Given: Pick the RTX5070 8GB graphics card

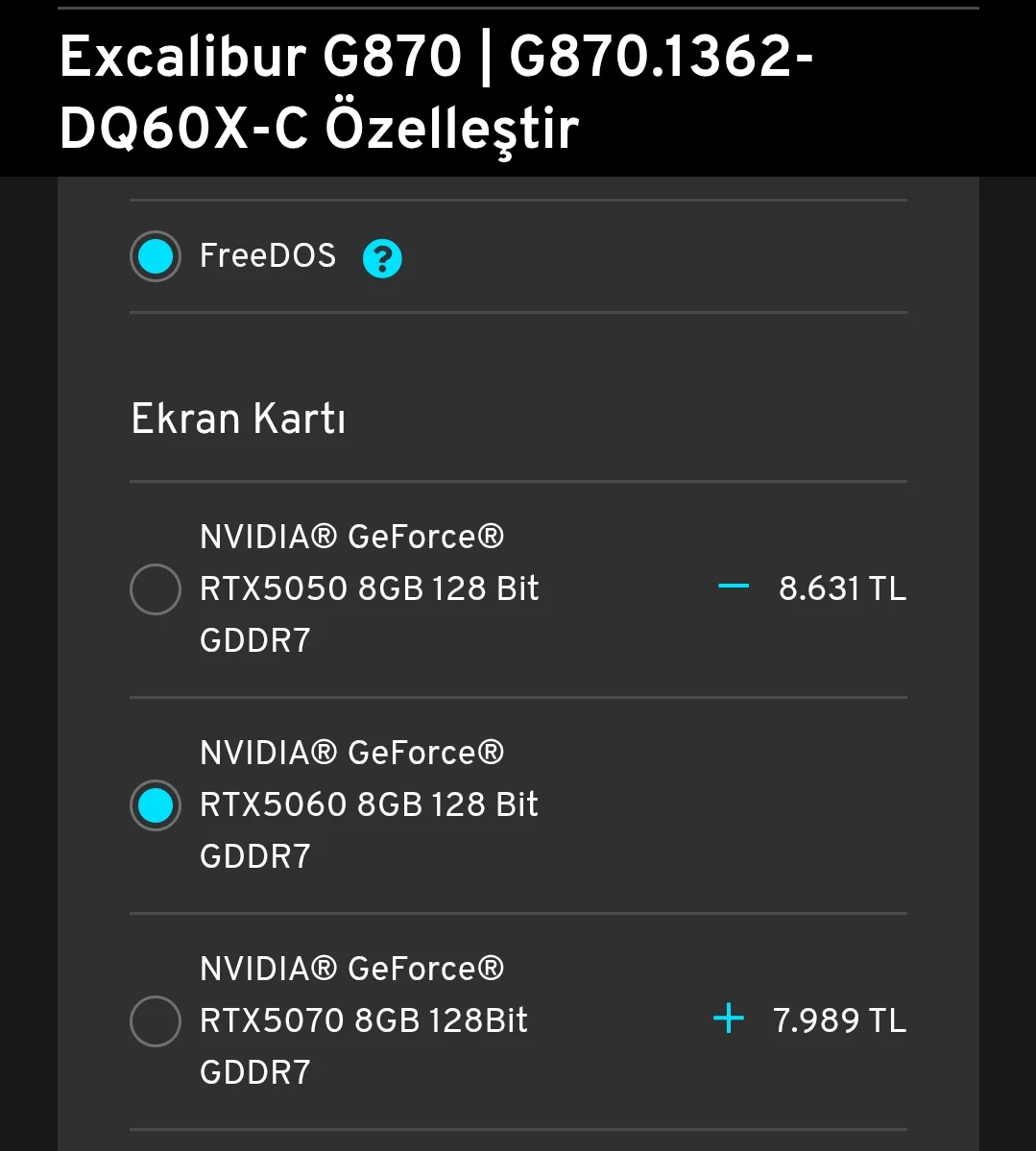Looking at the screenshot, I should [x=156, y=1020].
